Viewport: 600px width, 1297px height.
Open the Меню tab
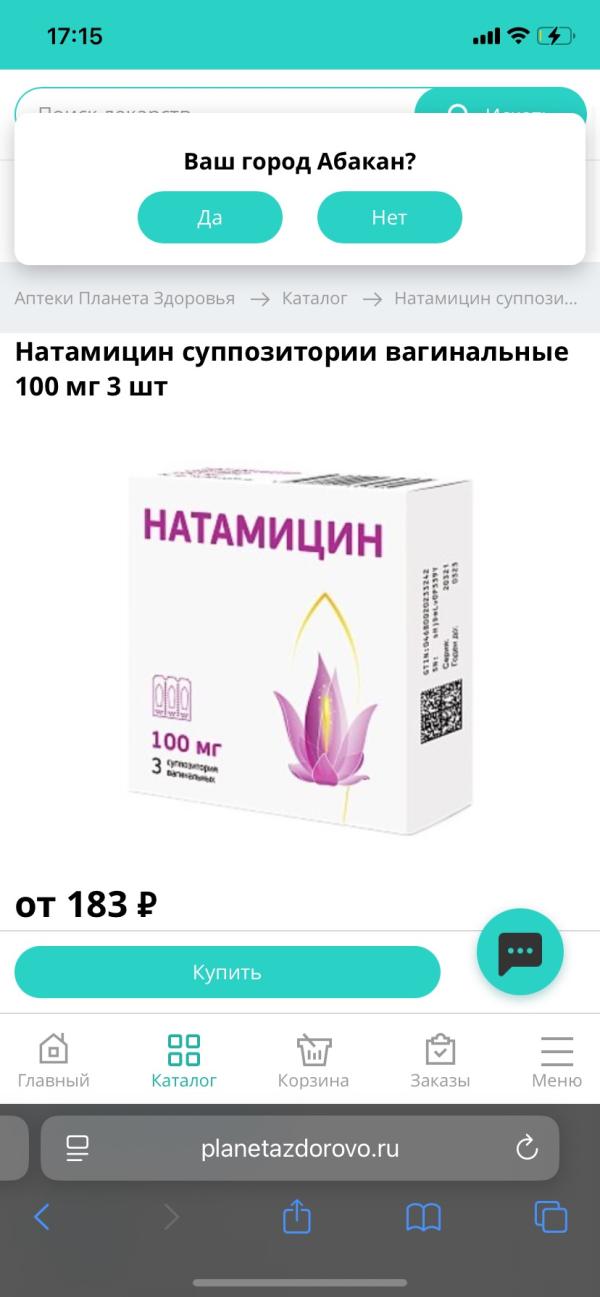coord(557,1061)
